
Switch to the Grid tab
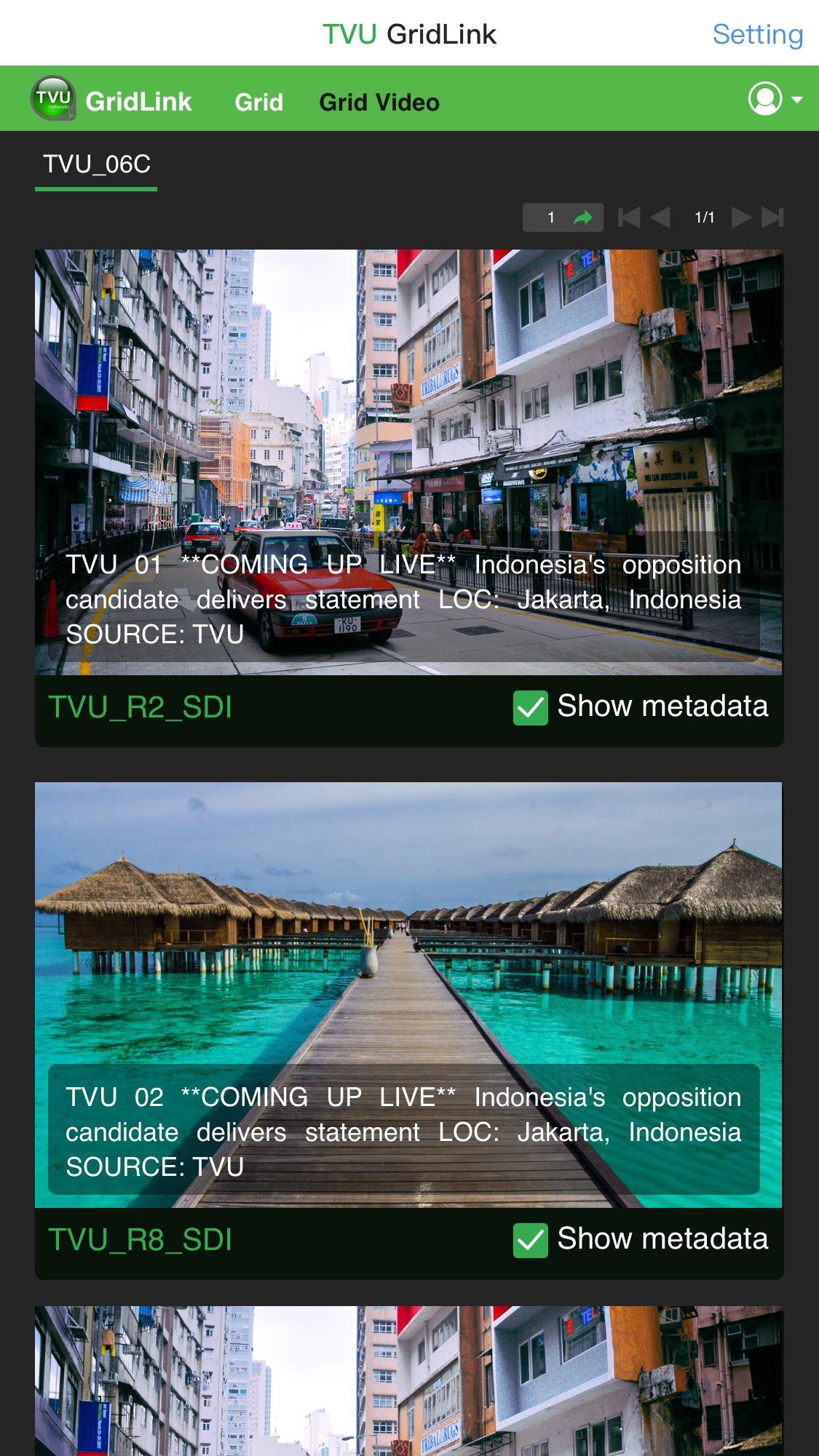point(258,102)
